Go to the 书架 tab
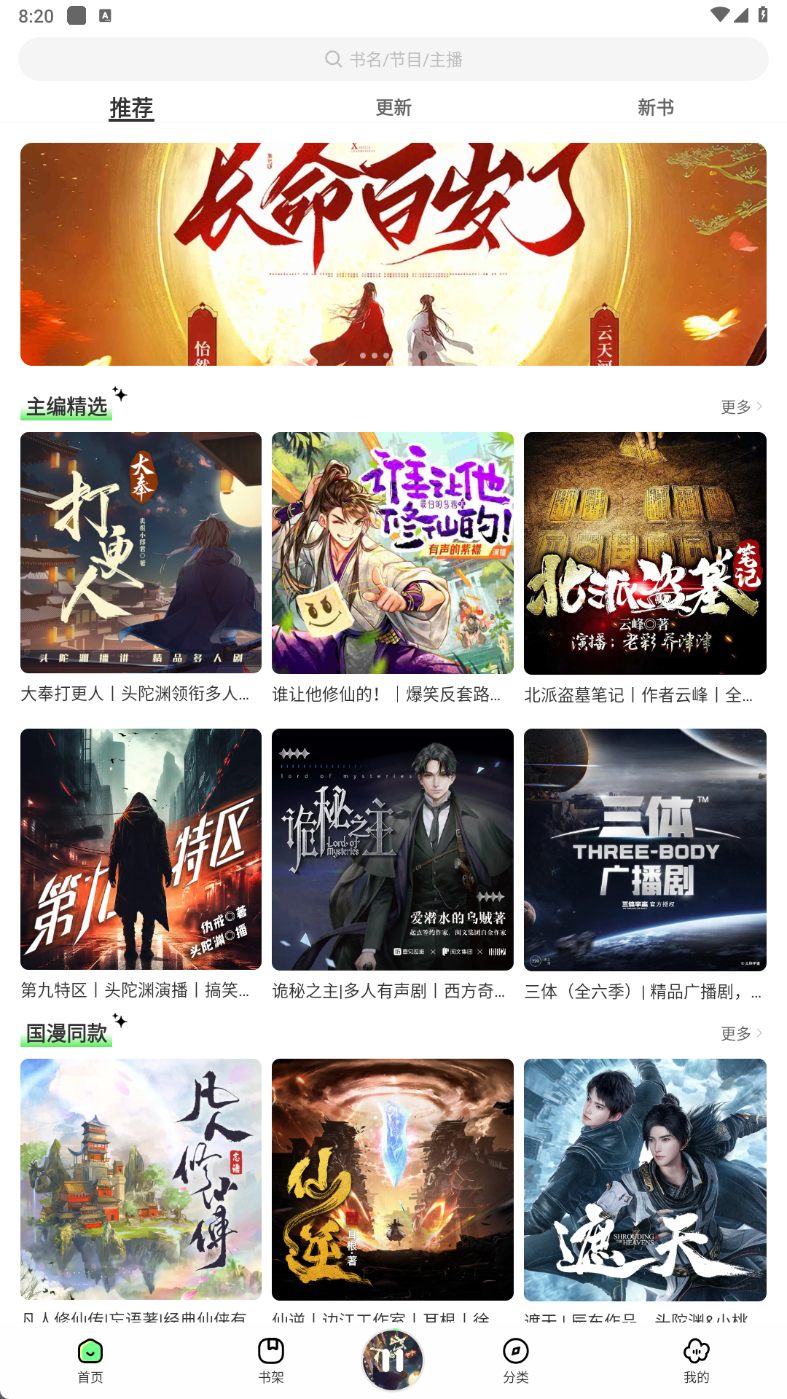Screen dimensions: 787x1399 tap(271, 1361)
